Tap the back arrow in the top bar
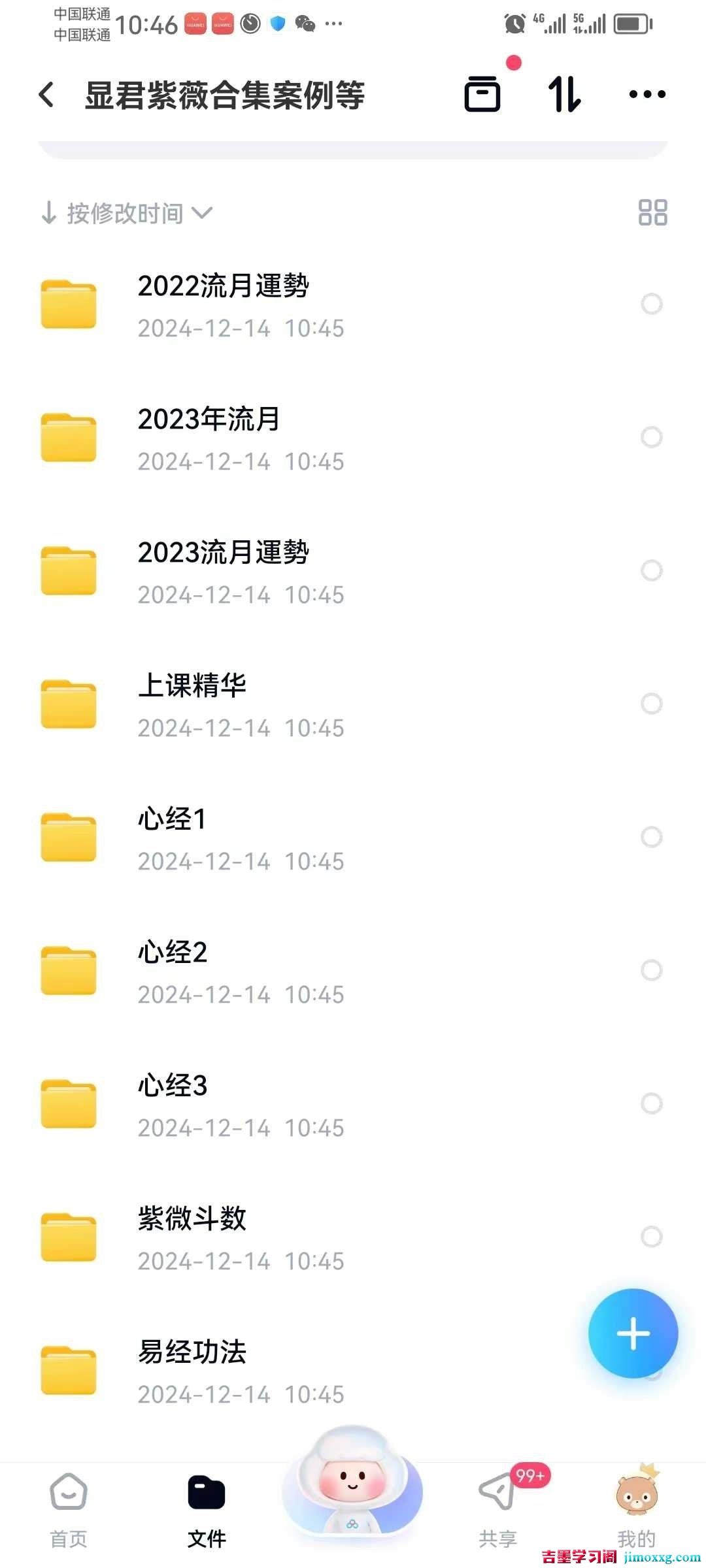This screenshot has height=1568, width=706. pyautogui.click(x=46, y=94)
